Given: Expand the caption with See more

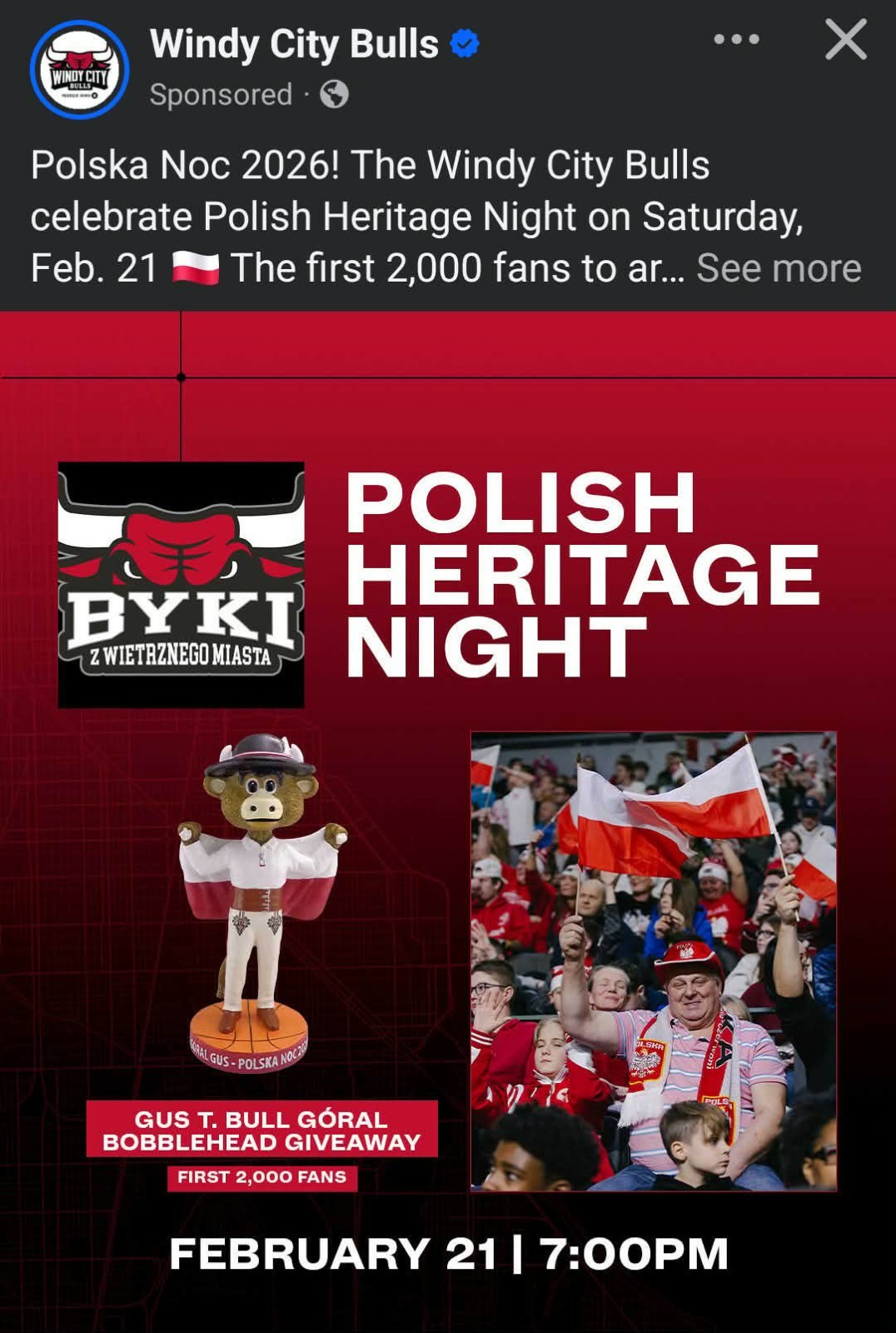Looking at the screenshot, I should click(779, 268).
